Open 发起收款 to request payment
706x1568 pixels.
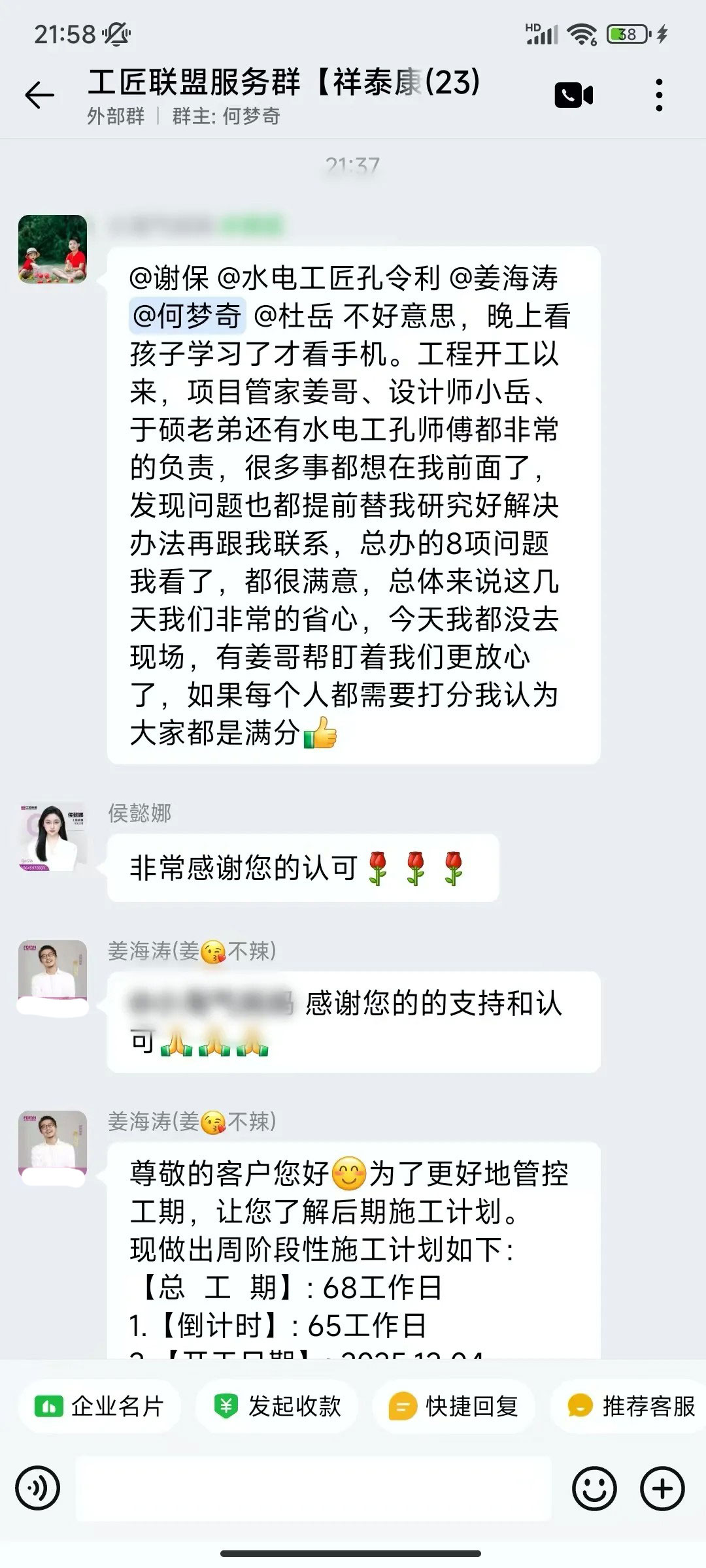tap(277, 1406)
